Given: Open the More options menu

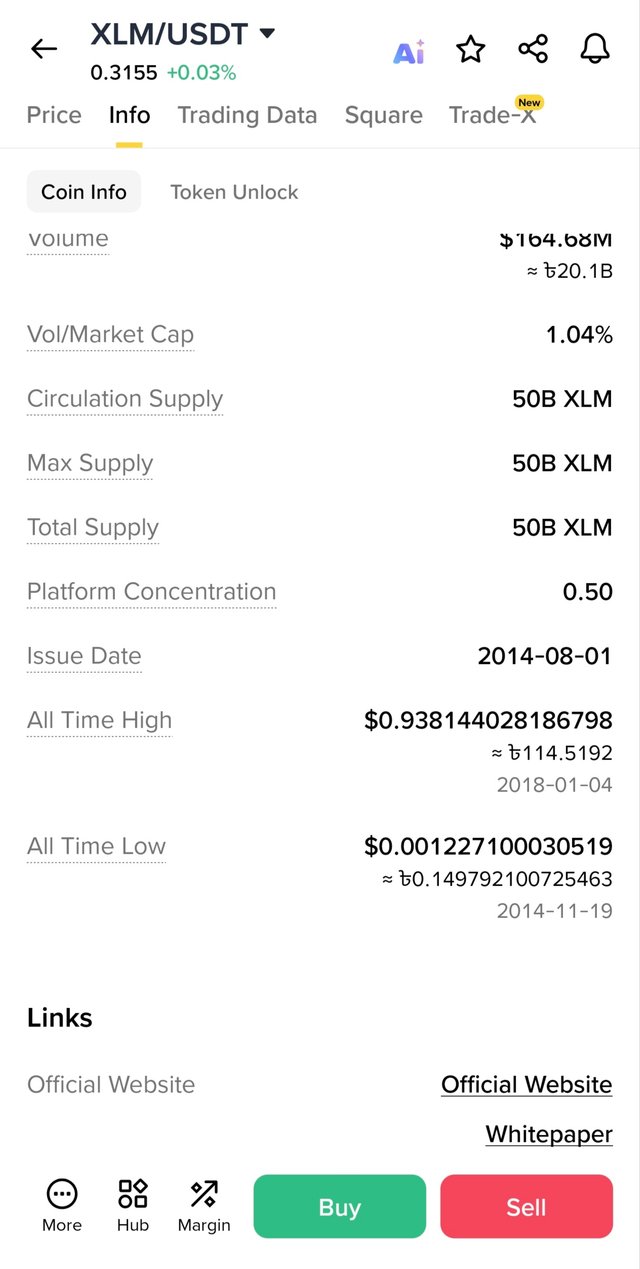Looking at the screenshot, I should click(62, 1204).
